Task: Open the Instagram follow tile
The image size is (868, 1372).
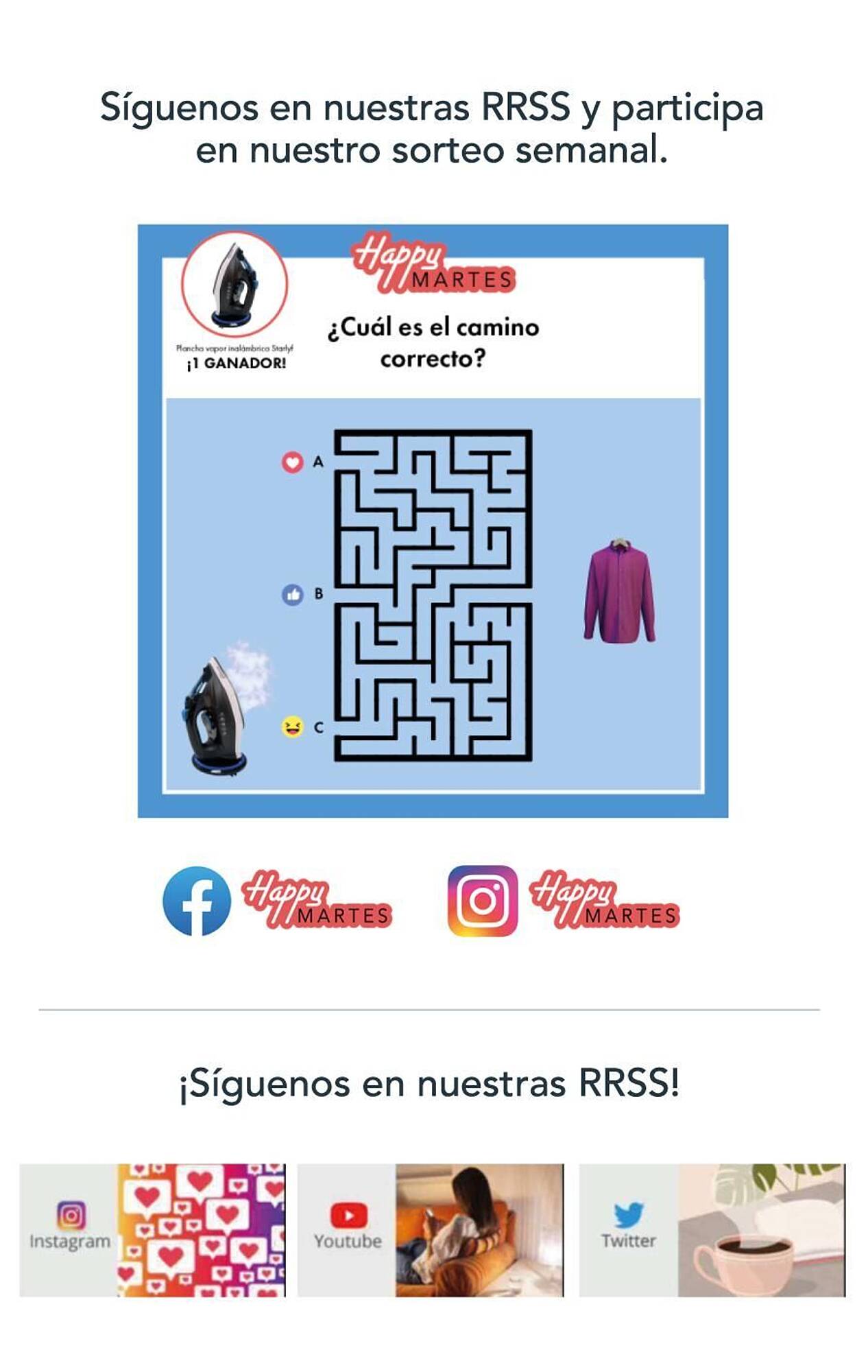Action: 152,1229
